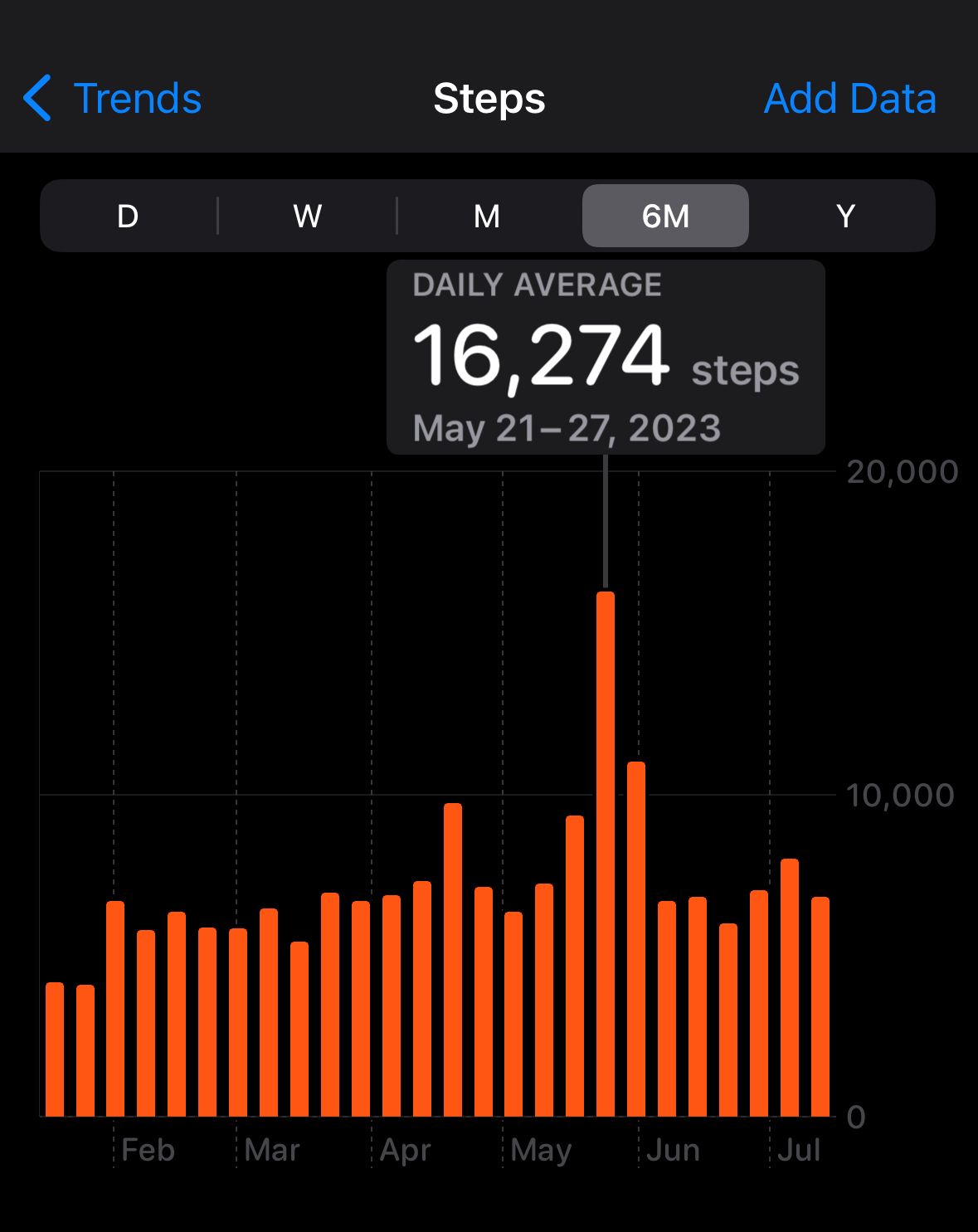Viewport: 978px width, 1232px height.
Task: Show the M monthly view
Action: click(487, 217)
